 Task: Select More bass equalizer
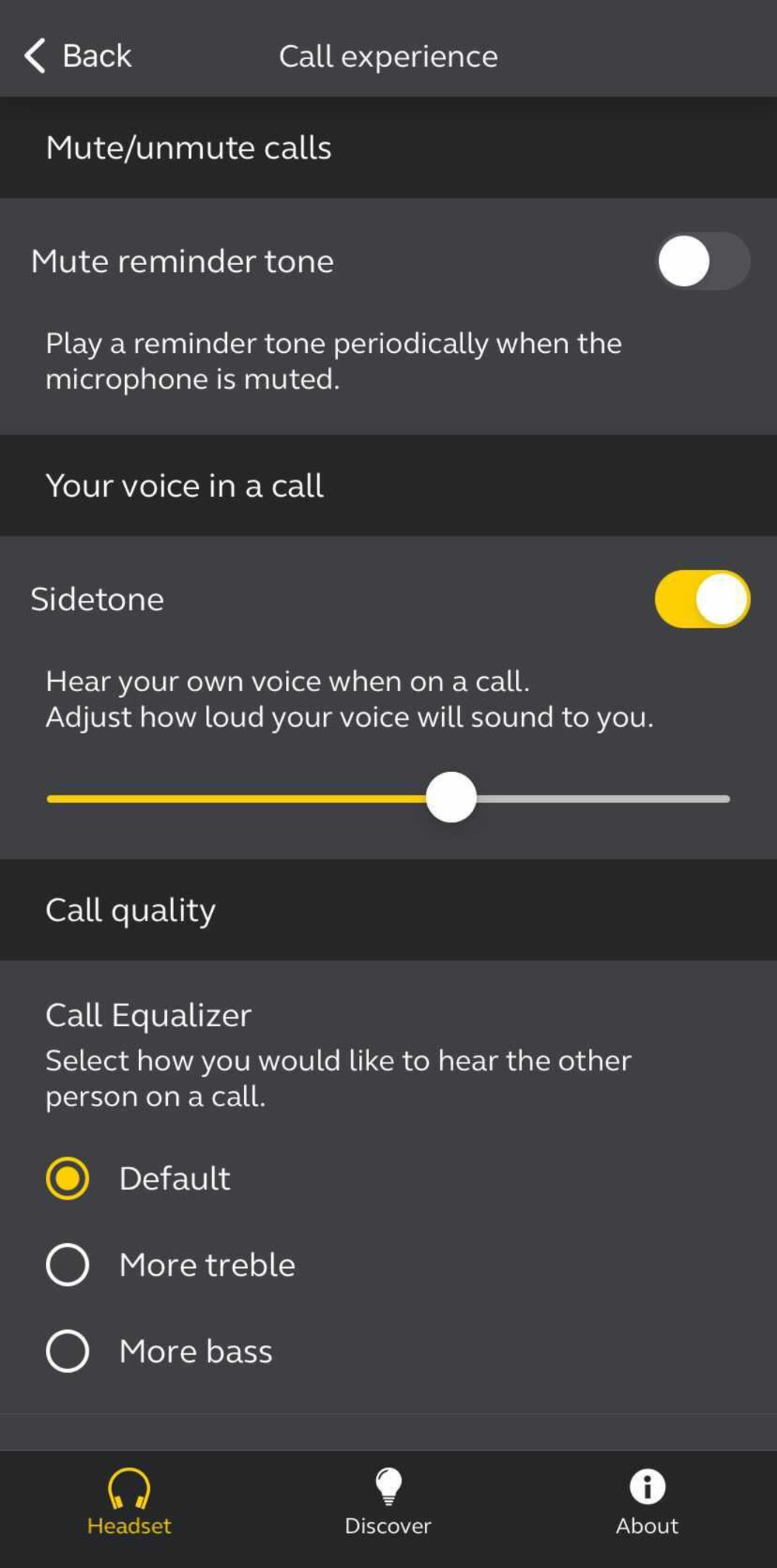68,1351
